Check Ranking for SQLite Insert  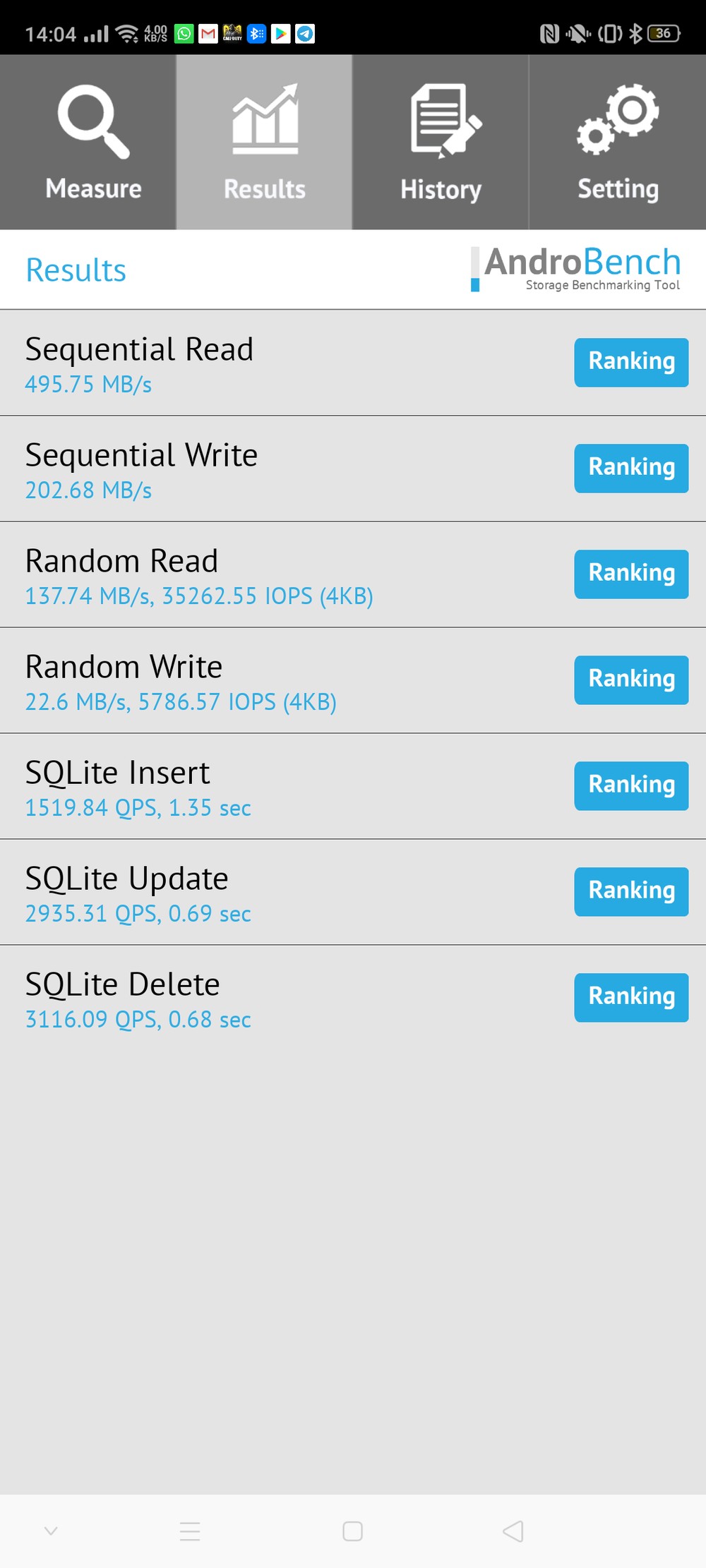tap(631, 785)
